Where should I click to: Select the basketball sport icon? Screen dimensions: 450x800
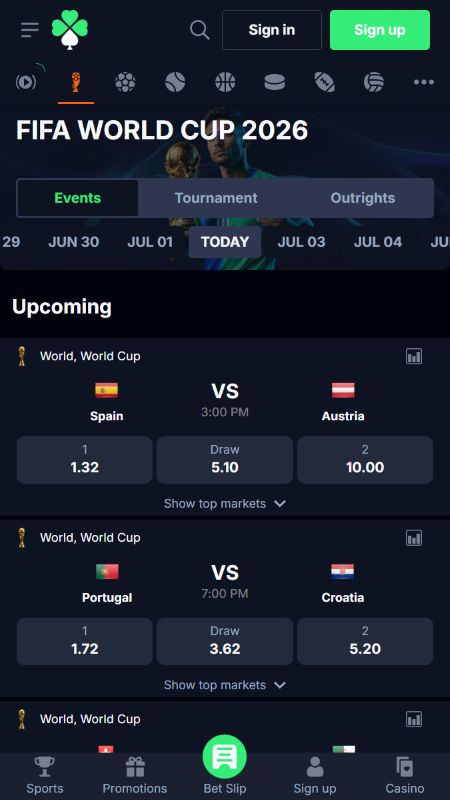[225, 82]
